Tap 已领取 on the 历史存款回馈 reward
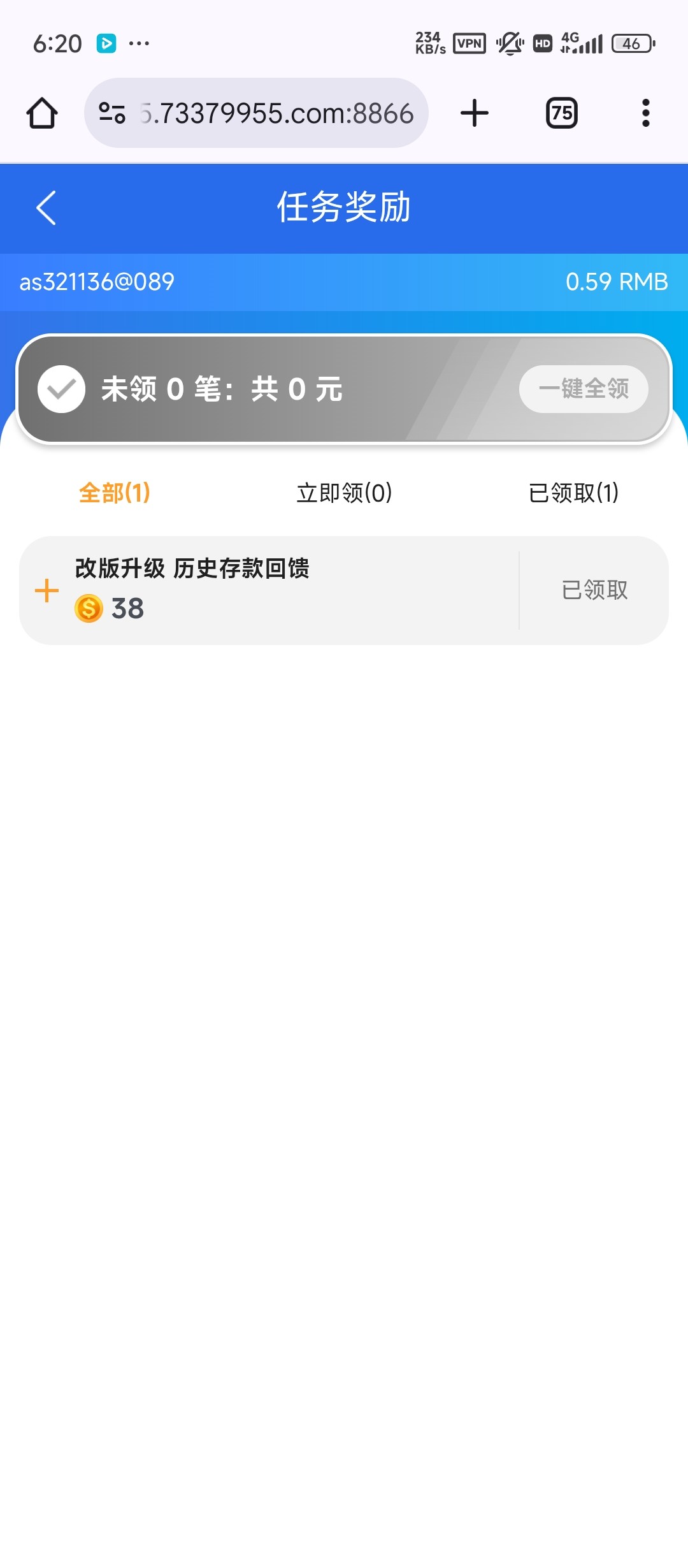688x1568 pixels. 594,590
